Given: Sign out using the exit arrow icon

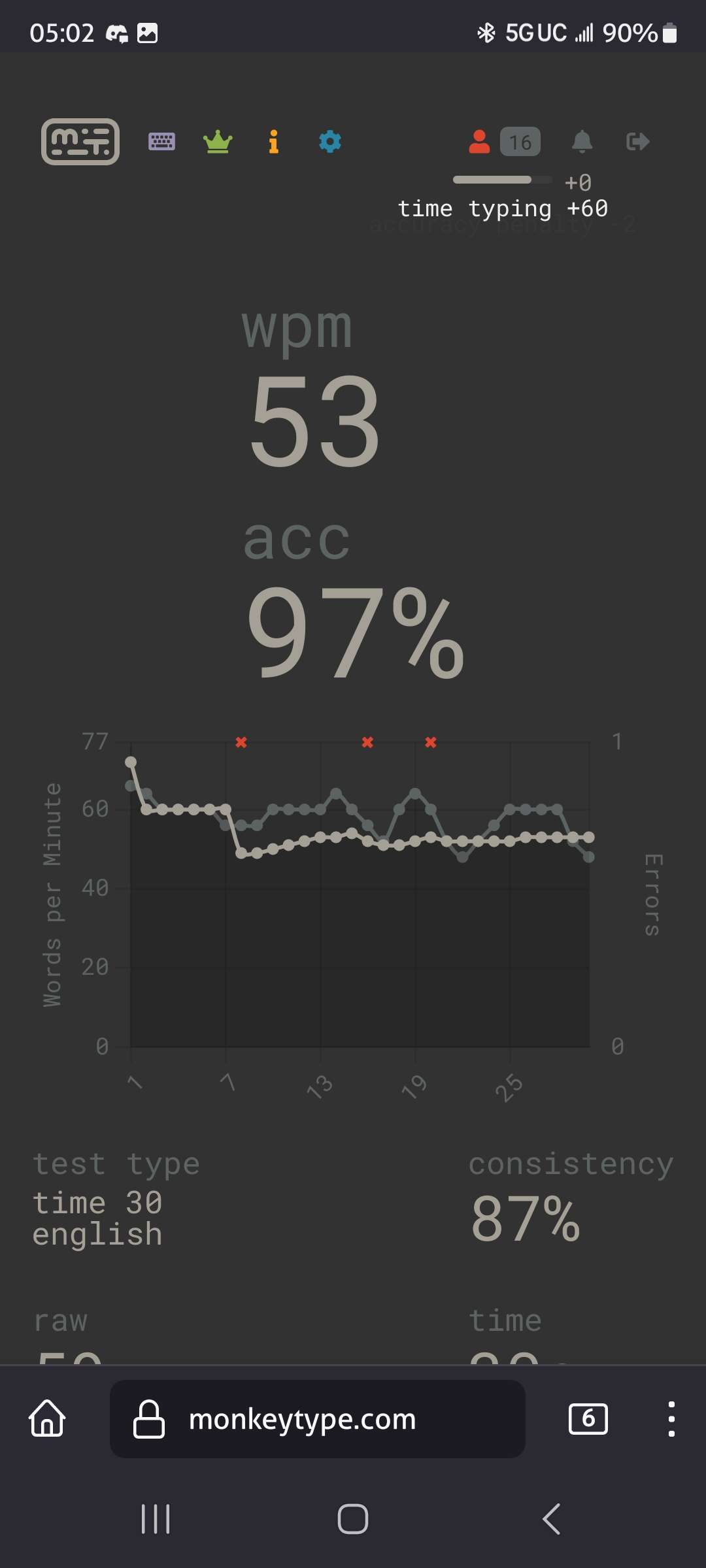Looking at the screenshot, I should [637, 141].
